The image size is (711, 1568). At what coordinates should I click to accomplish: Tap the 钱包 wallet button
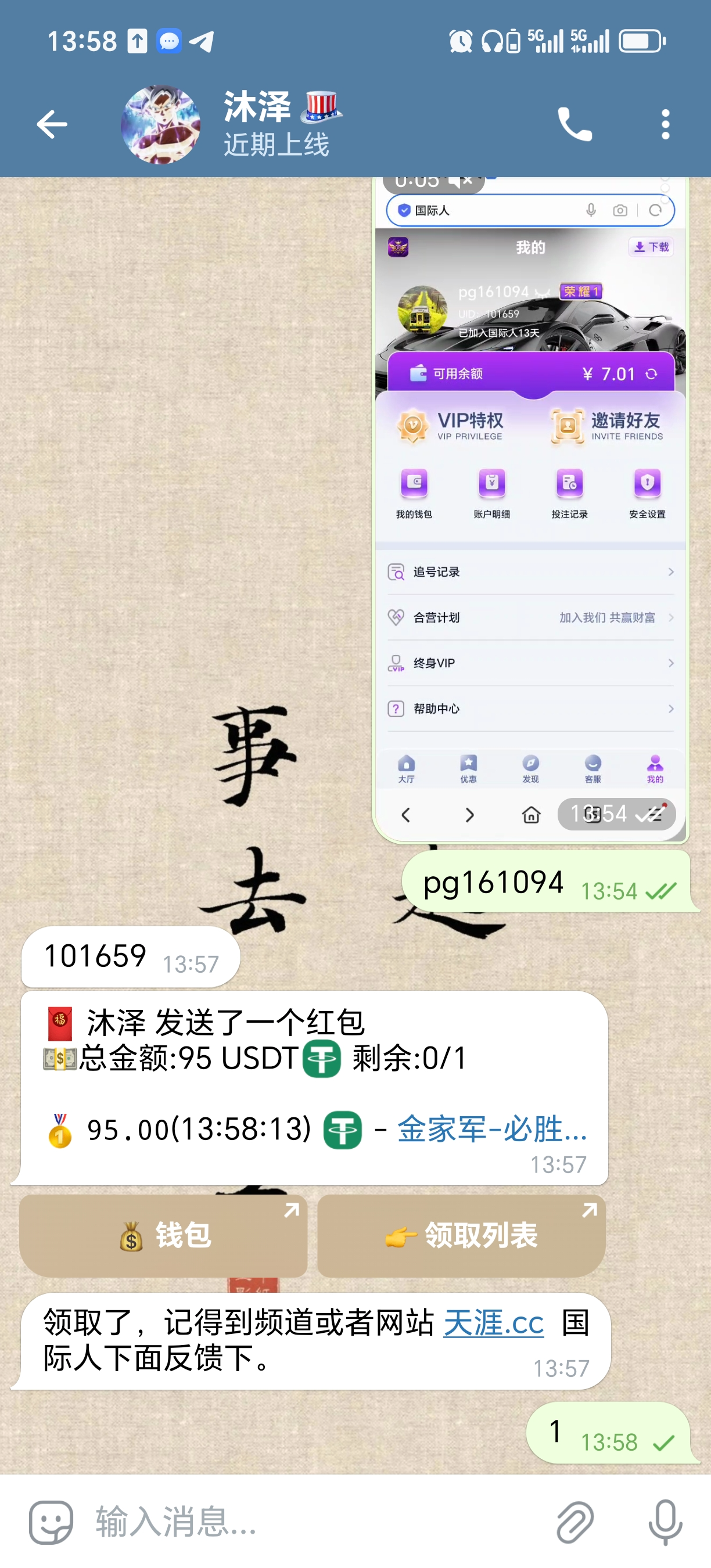tap(163, 1236)
